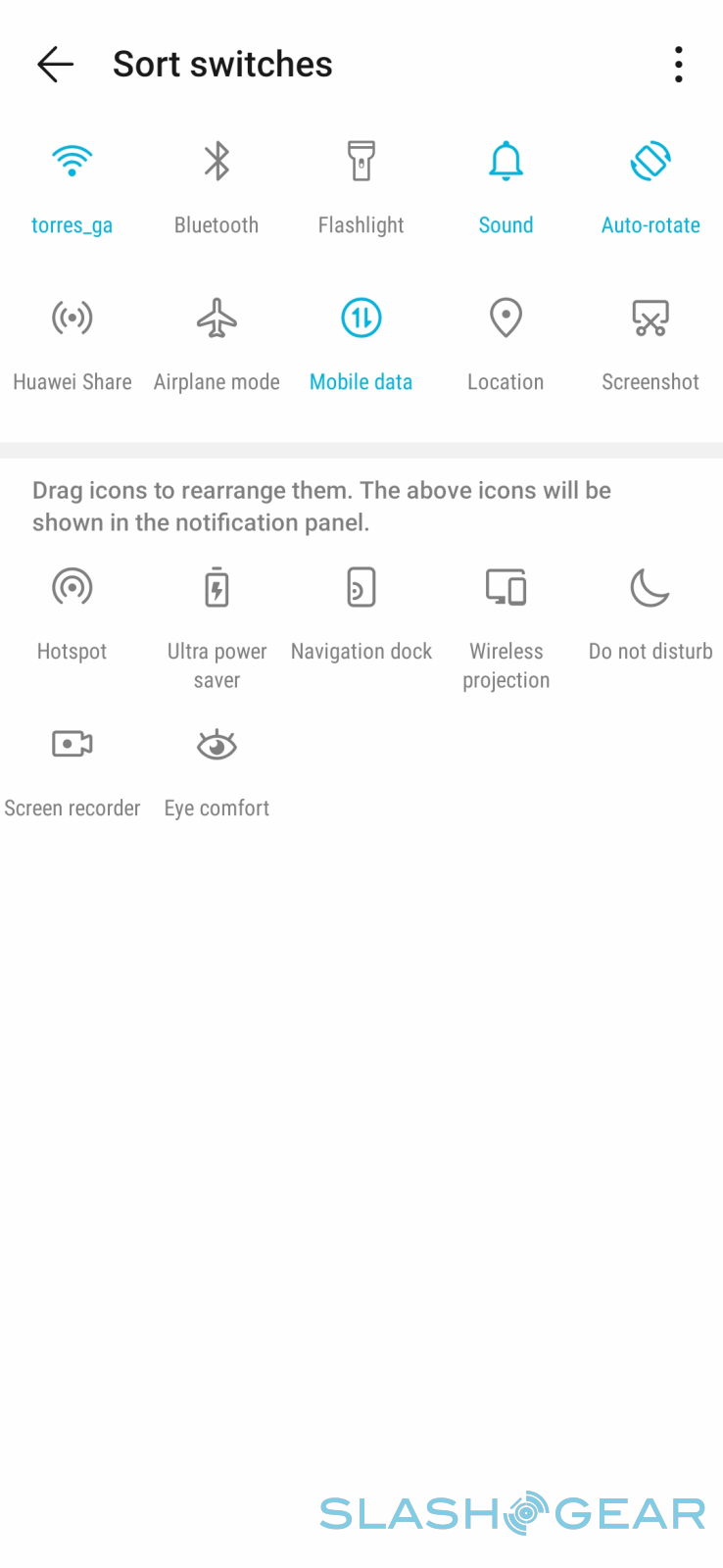
Task: Tap the torres_ga Wi-Fi switch
Action: click(72, 162)
